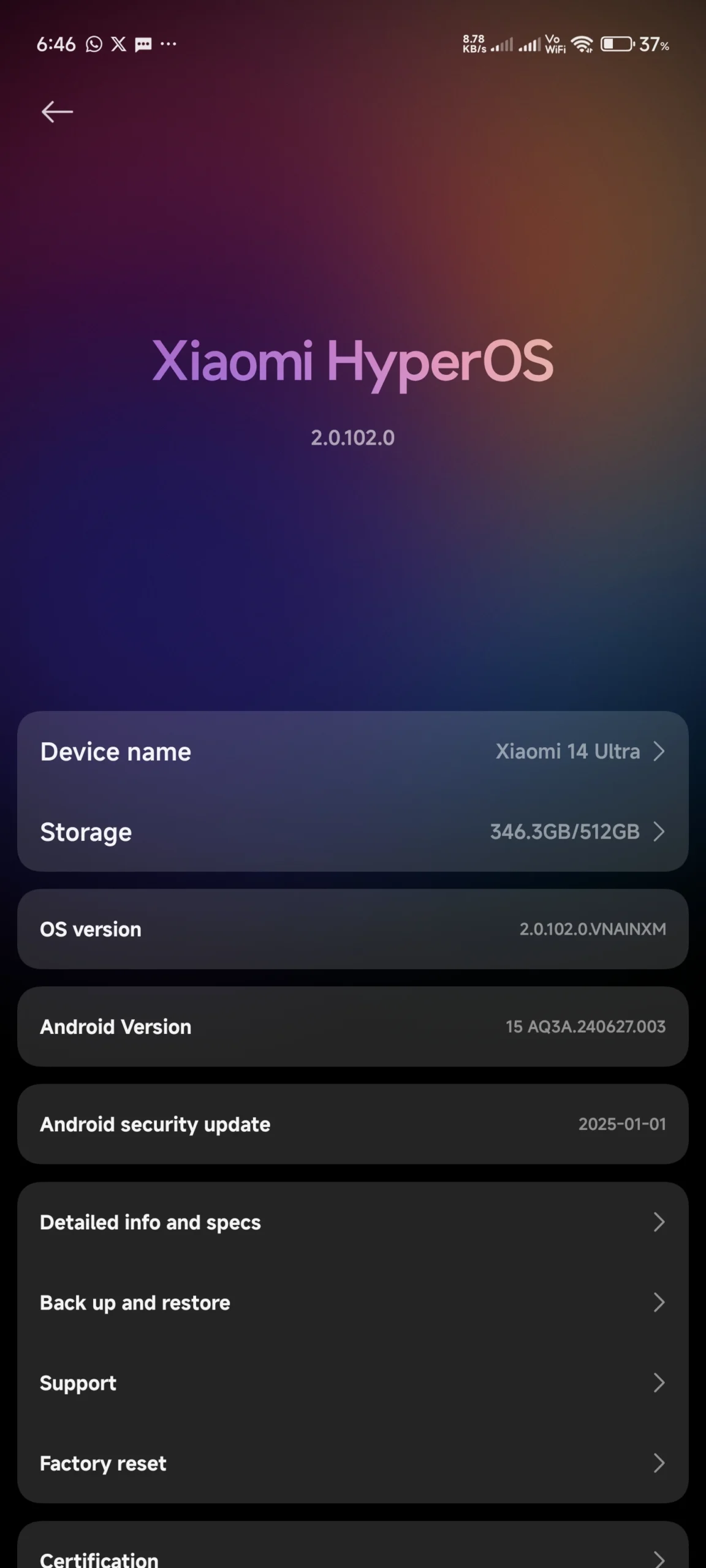Tap the OS version row
Screen dimensions: 706x1568
coord(352,929)
